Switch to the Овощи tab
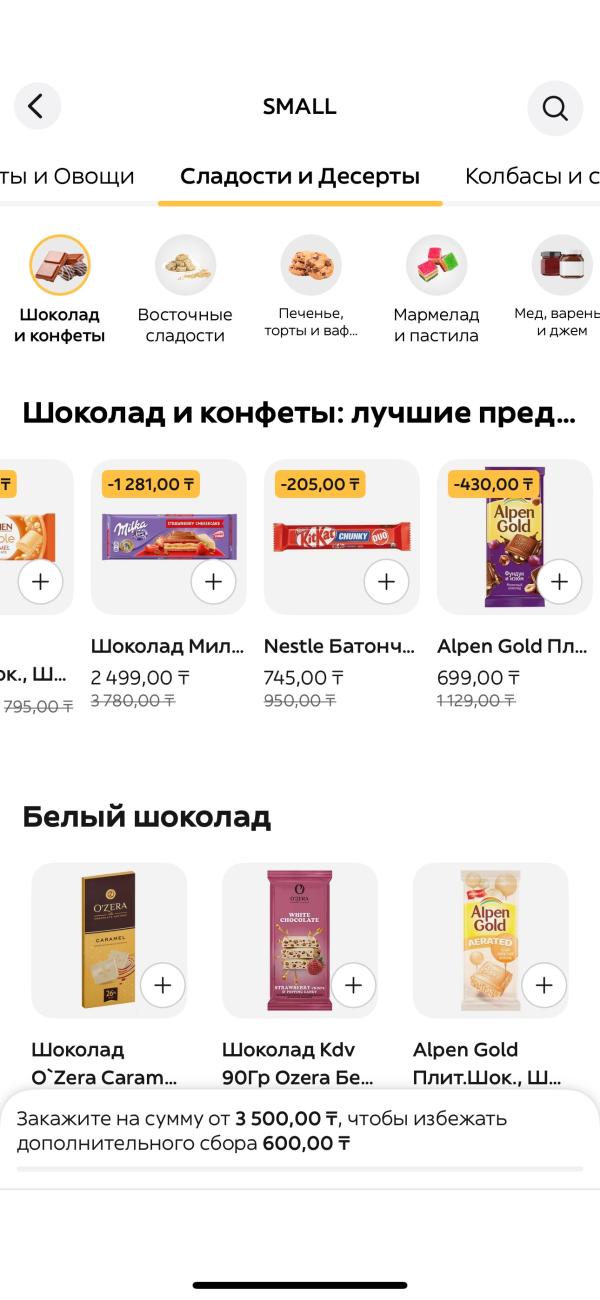600x1300 pixels. (x=67, y=177)
